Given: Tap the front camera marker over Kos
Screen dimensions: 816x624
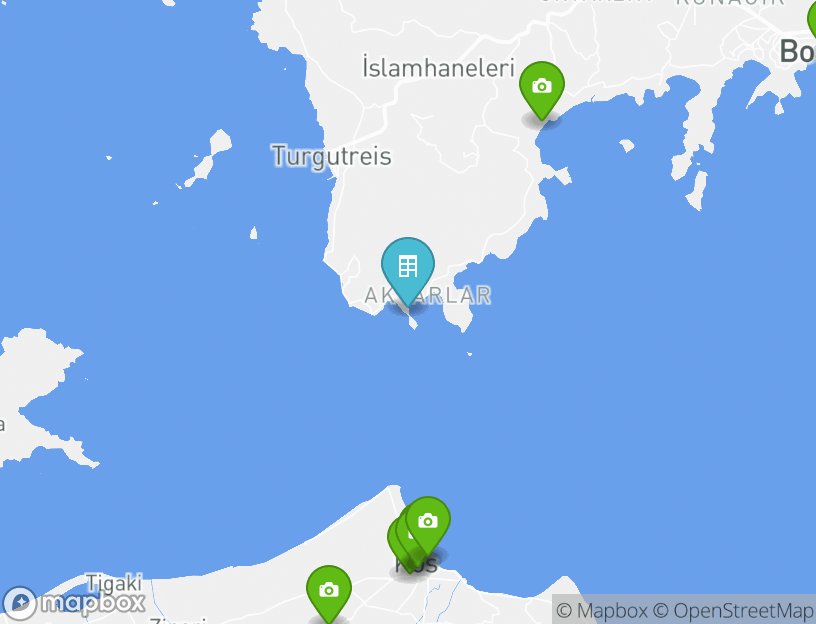Looking at the screenshot, I should point(428,521).
